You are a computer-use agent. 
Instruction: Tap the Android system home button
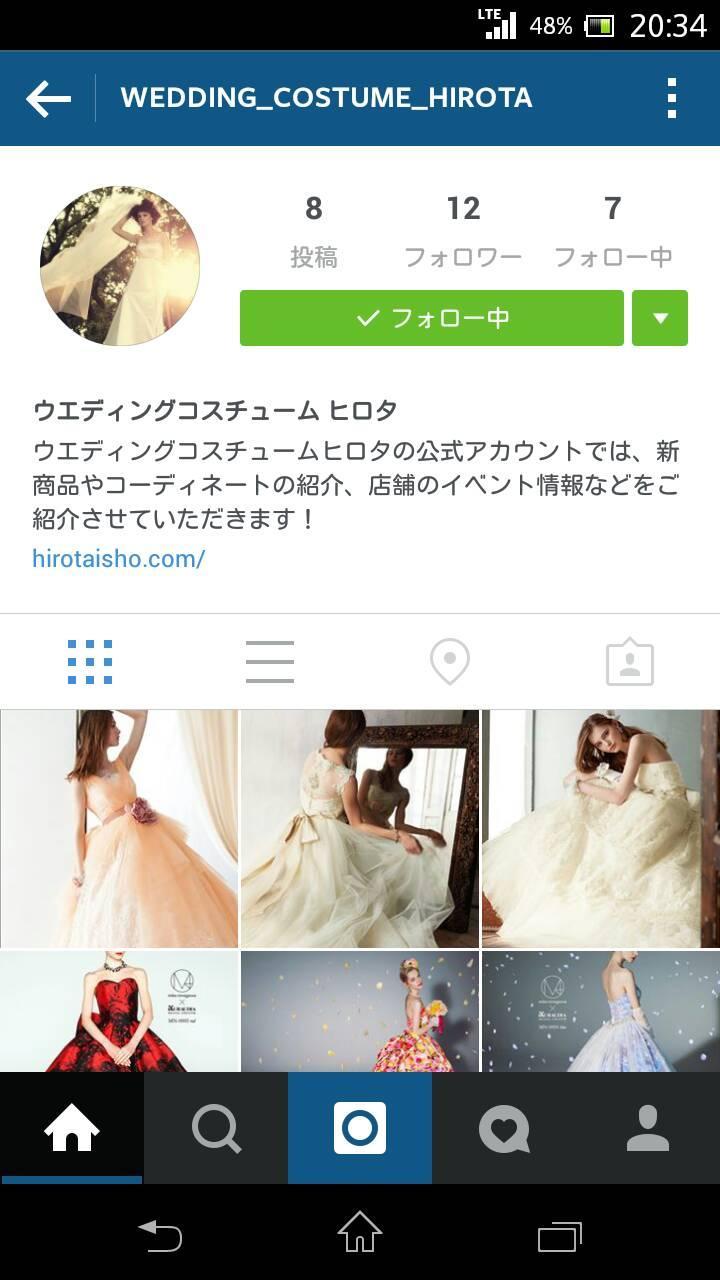pos(360,1232)
